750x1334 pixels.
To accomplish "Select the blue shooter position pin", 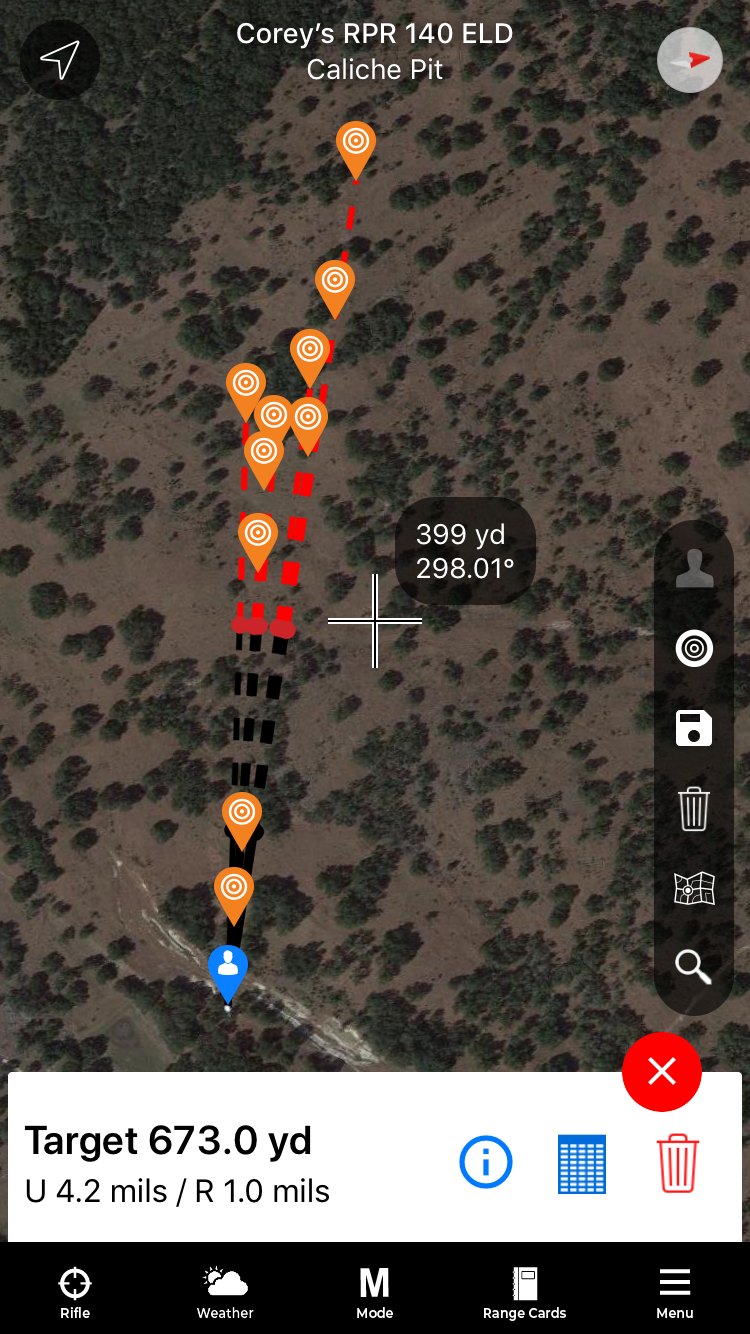I will pos(228,968).
